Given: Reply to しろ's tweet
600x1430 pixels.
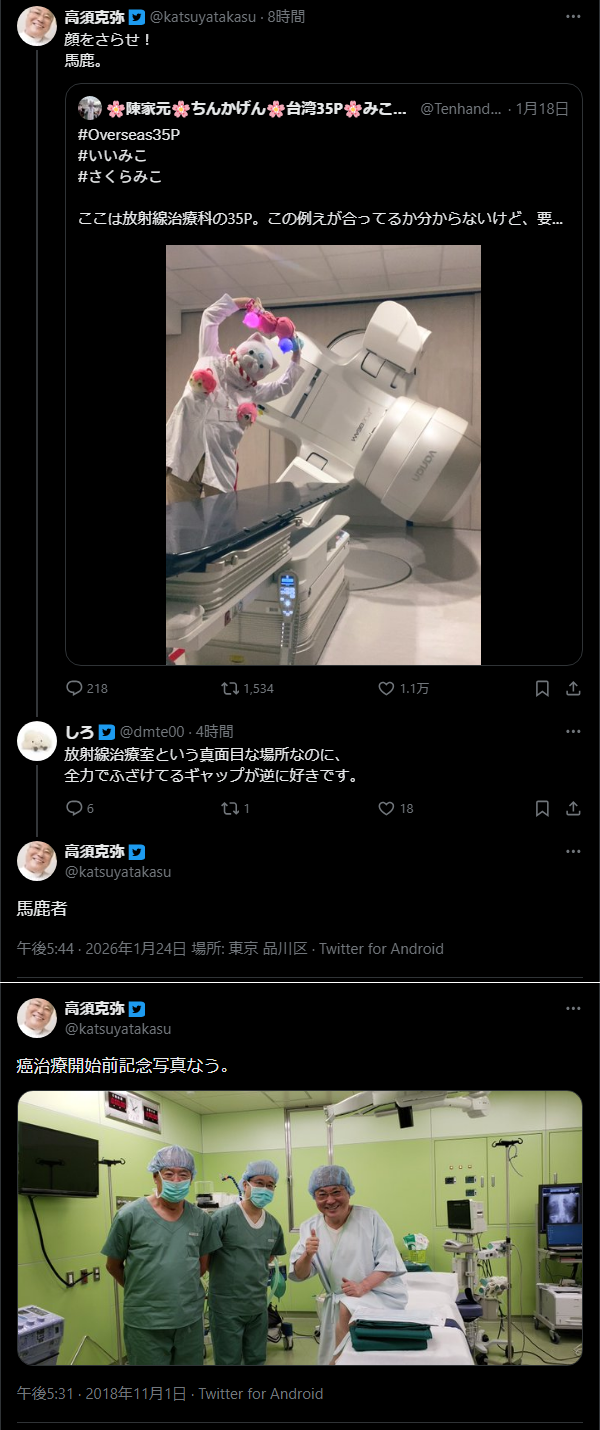Looking at the screenshot, I should tap(74, 808).
